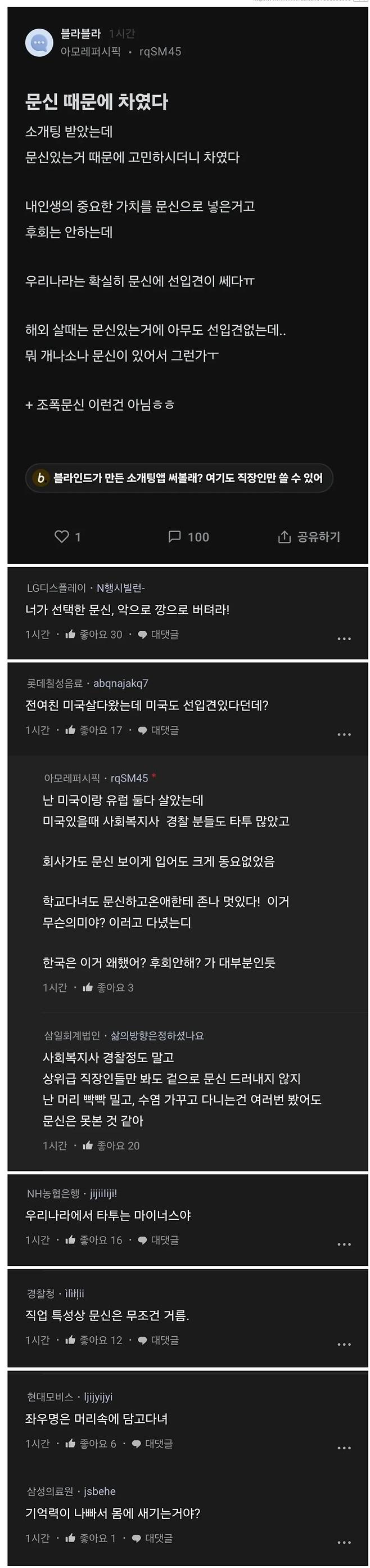The image size is (370, 1568).
Task: Open the Blind dating app banner
Action: pos(179,478)
